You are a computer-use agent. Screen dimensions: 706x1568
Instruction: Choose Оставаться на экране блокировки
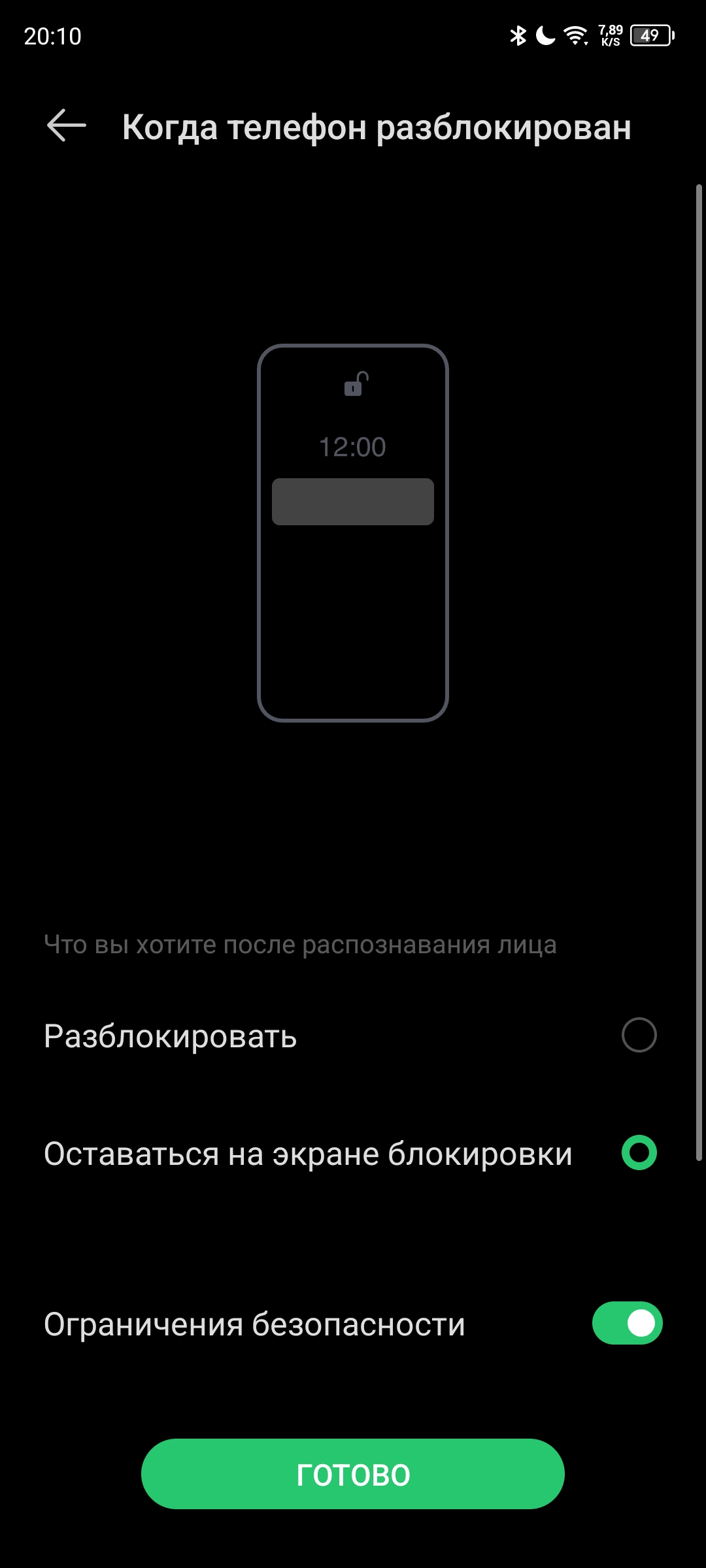pyautogui.click(x=353, y=1153)
